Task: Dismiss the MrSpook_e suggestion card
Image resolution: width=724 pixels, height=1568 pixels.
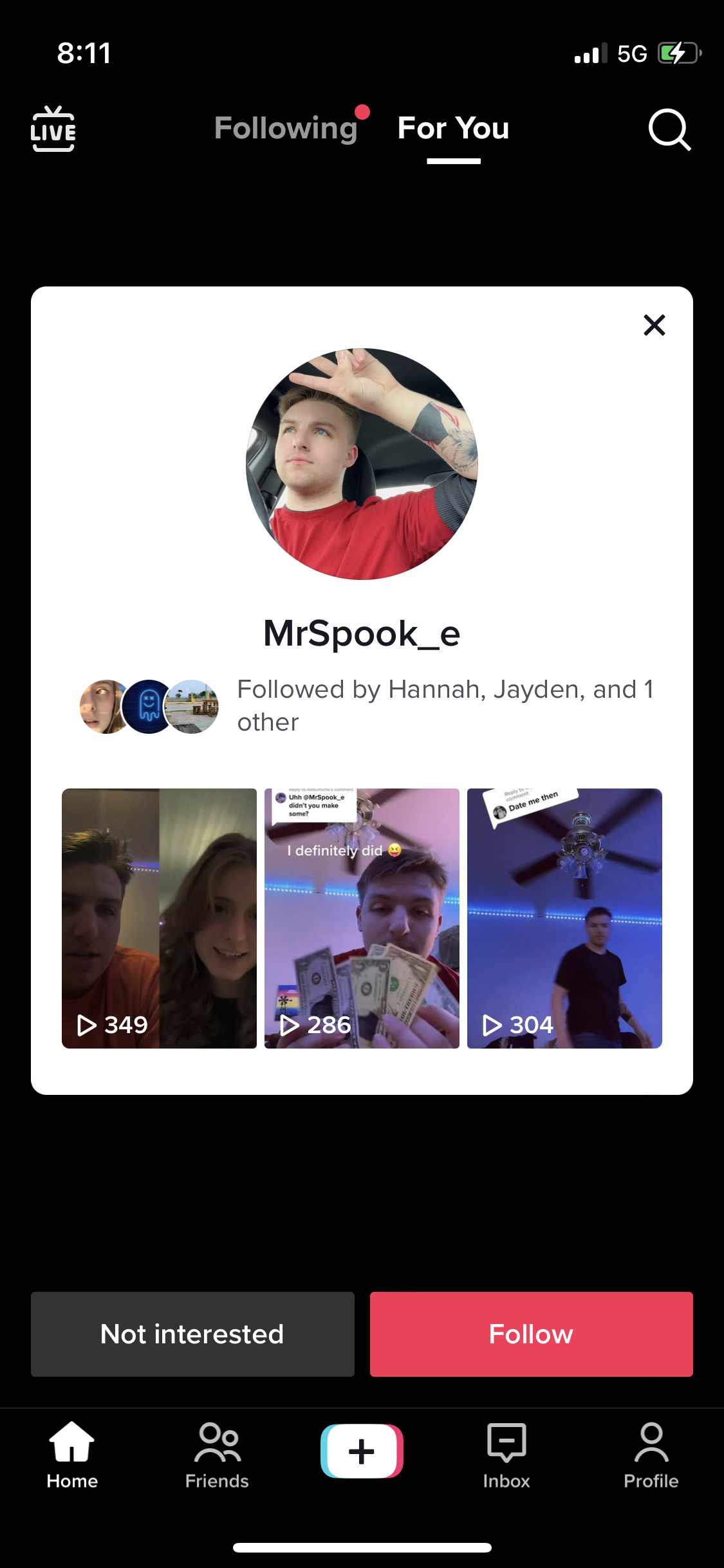Action: pos(654,325)
